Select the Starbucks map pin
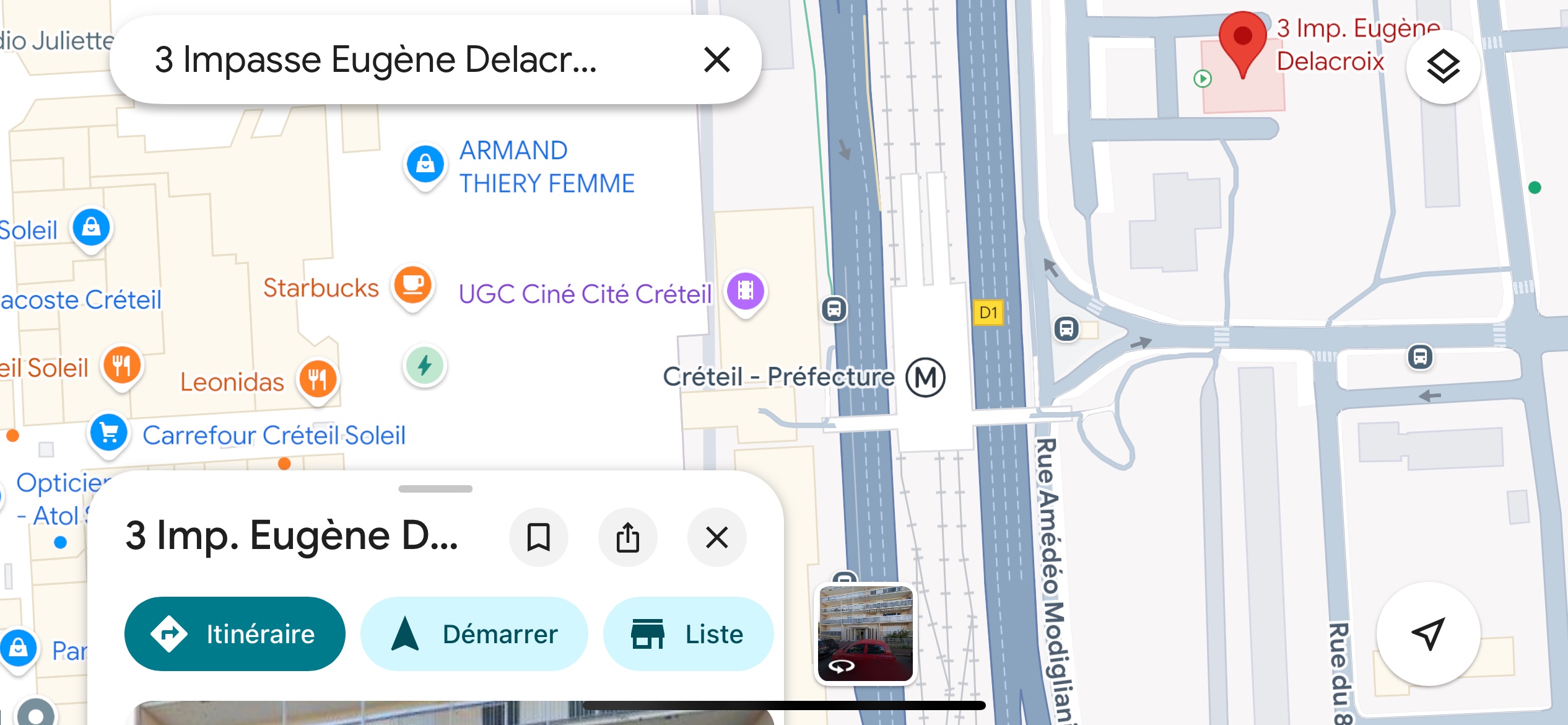 point(412,286)
